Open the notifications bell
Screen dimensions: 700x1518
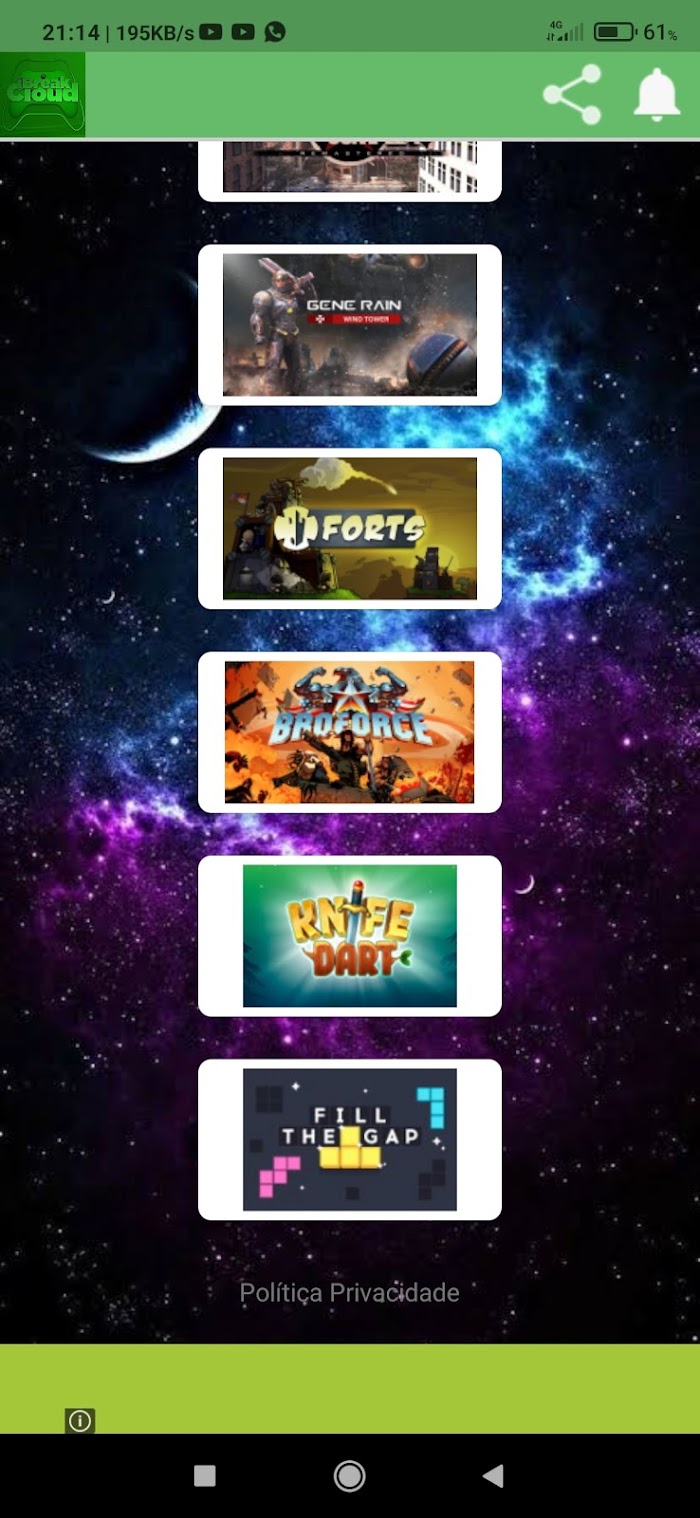coord(657,95)
